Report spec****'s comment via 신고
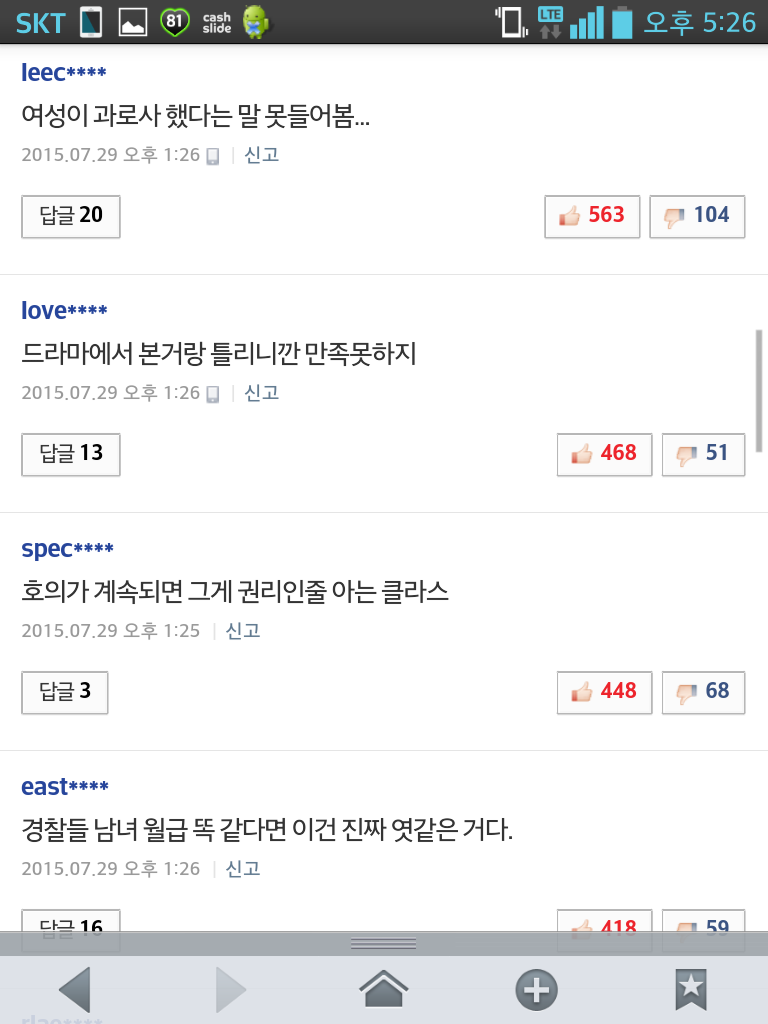Image resolution: width=768 pixels, height=1024 pixels. pyautogui.click(x=243, y=631)
